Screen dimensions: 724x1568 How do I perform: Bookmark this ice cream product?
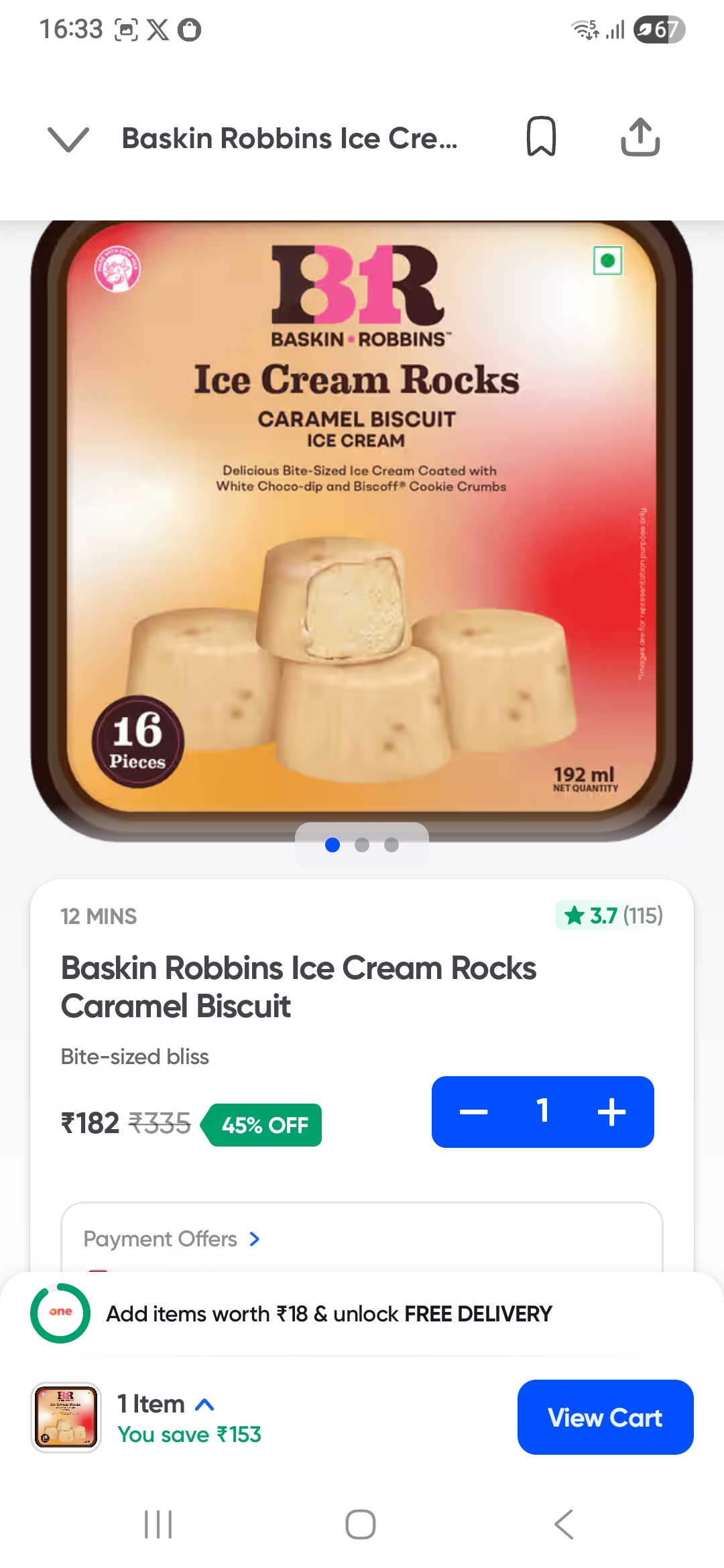(541, 137)
